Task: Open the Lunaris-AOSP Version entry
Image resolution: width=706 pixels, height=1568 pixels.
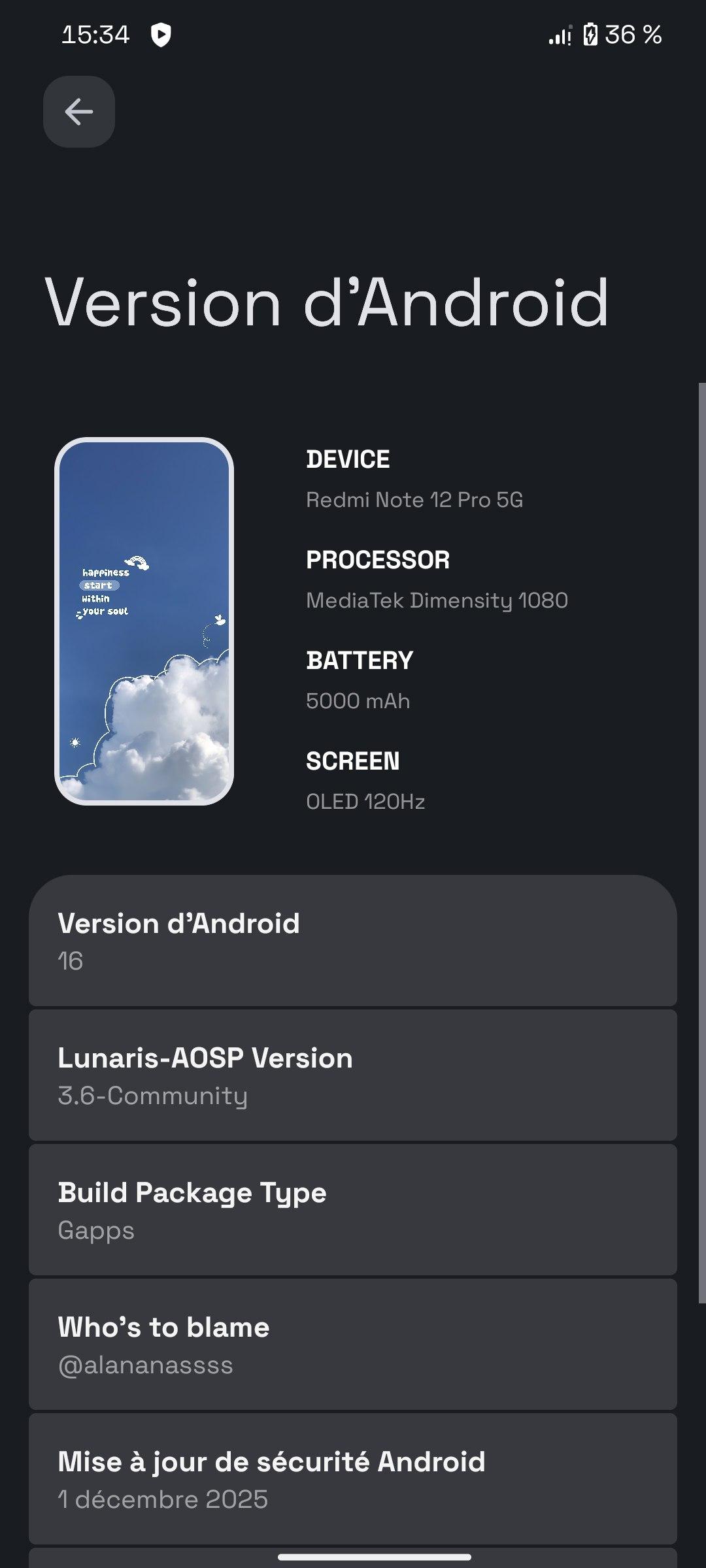Action: 353,1075
